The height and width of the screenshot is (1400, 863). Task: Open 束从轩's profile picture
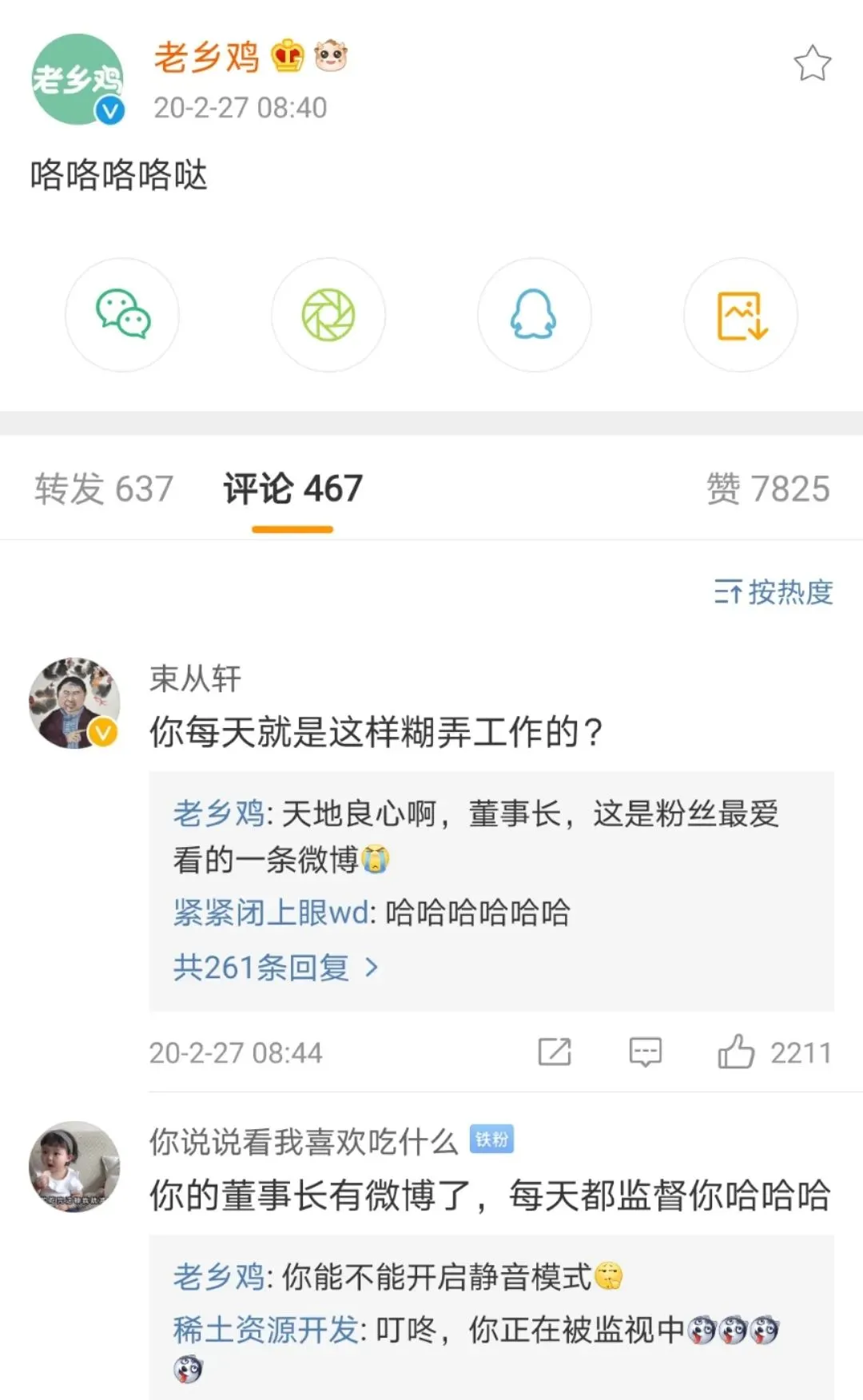tap(74, 703)
